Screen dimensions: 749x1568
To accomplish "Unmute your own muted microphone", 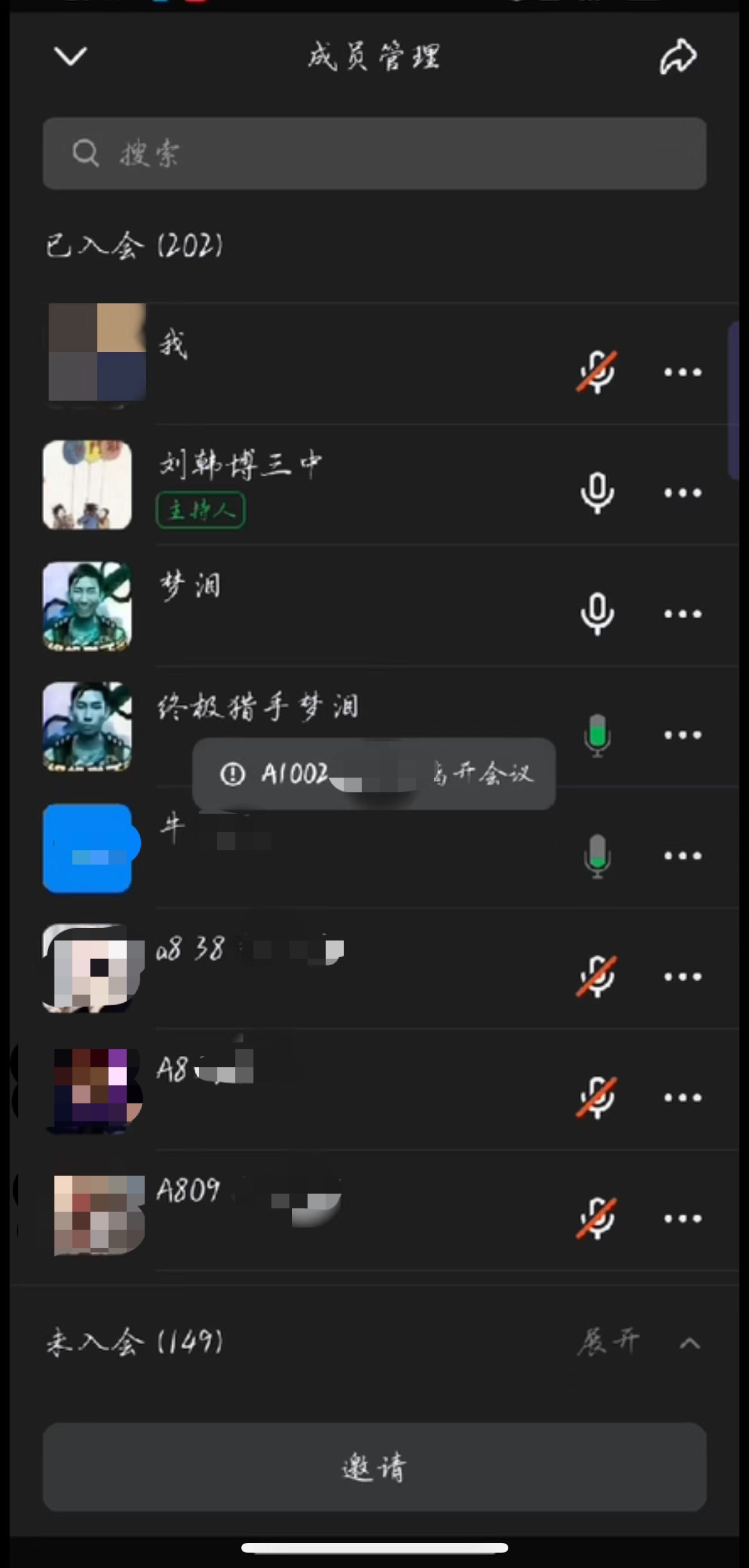I will [x=596, y=372].
